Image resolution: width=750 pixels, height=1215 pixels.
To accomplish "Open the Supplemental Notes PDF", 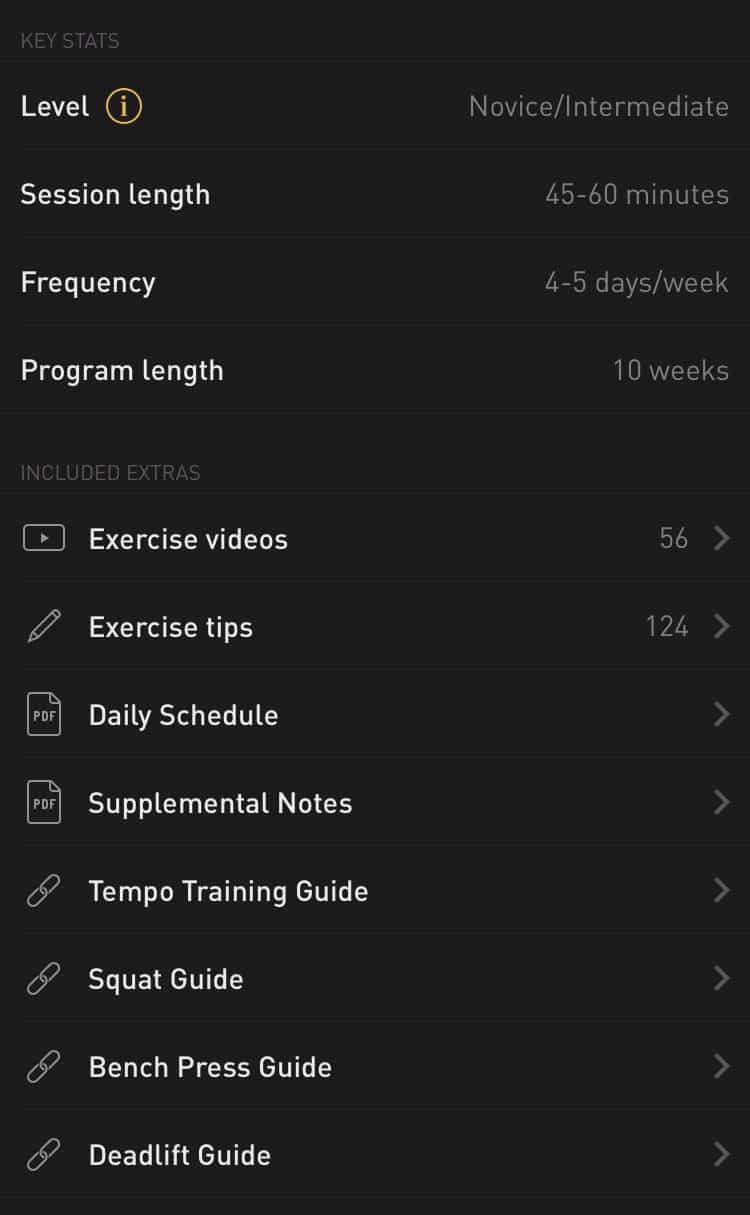I will coord(375,803).
